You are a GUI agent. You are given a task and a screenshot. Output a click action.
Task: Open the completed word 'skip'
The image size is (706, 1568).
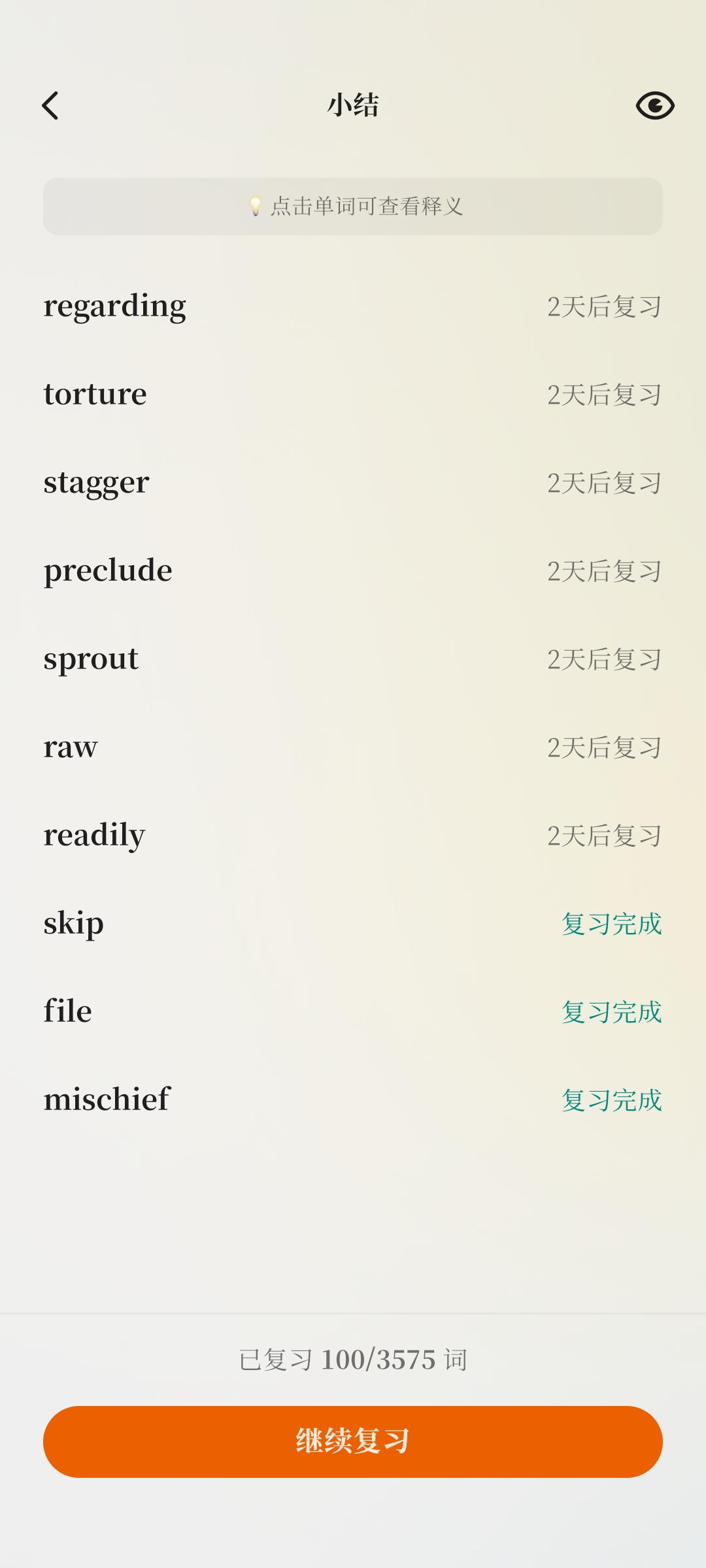74,923
